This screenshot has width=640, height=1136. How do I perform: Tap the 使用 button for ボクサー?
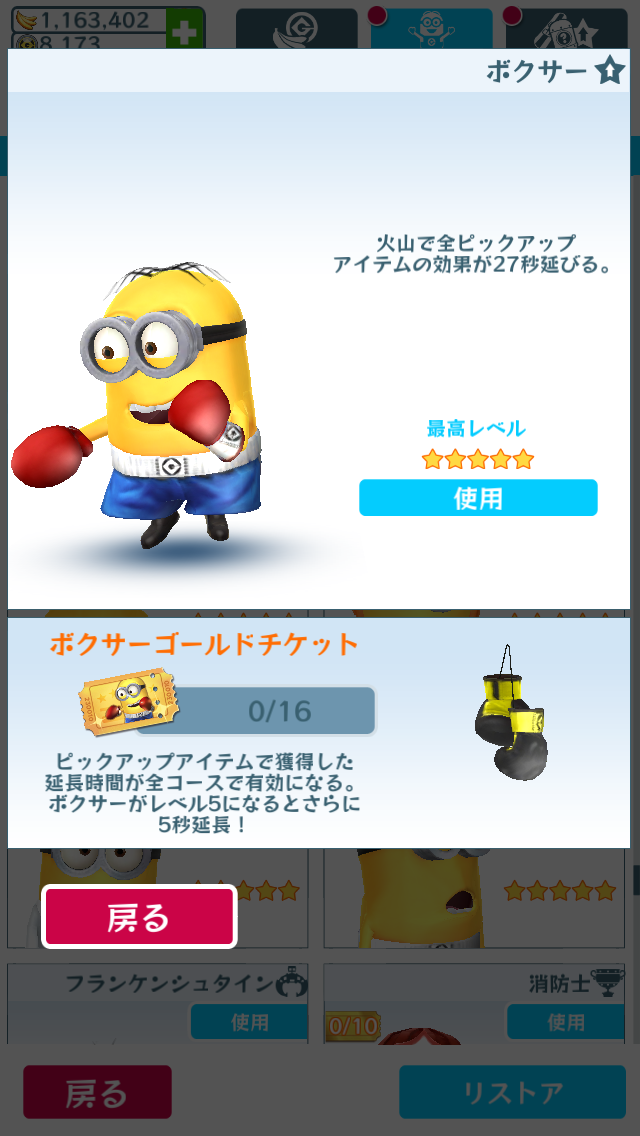coord(478,498)
